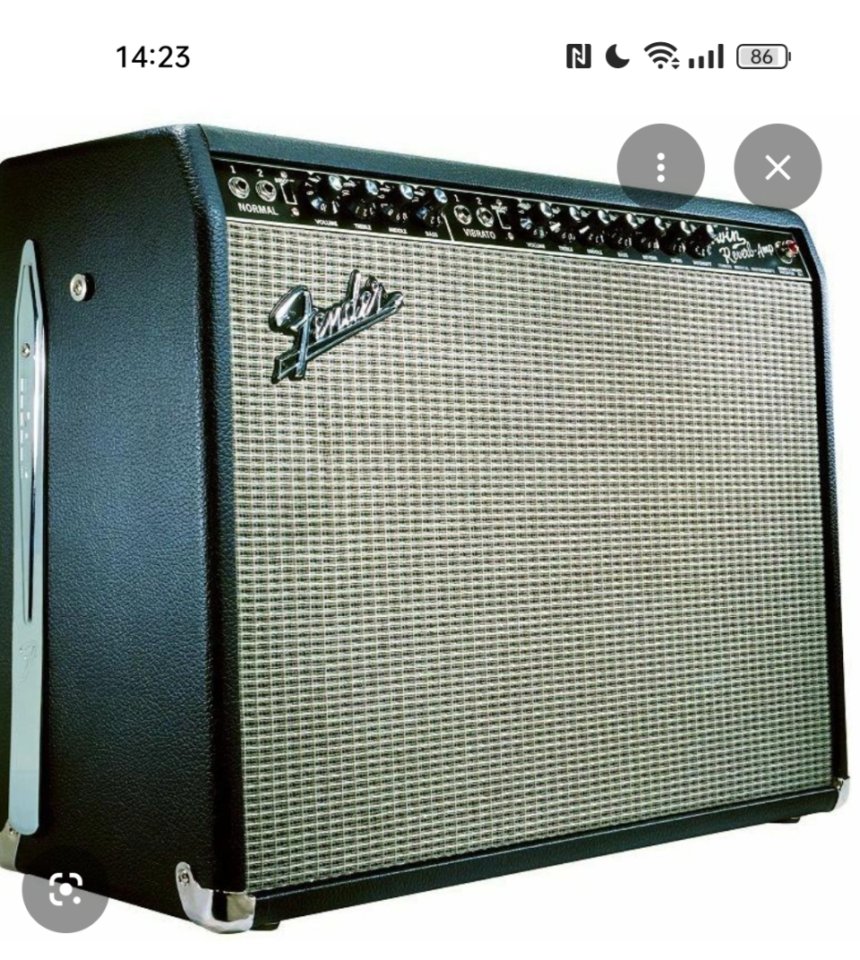
Task: Select the Vibrato channel section label
Action: coord(480,232)
